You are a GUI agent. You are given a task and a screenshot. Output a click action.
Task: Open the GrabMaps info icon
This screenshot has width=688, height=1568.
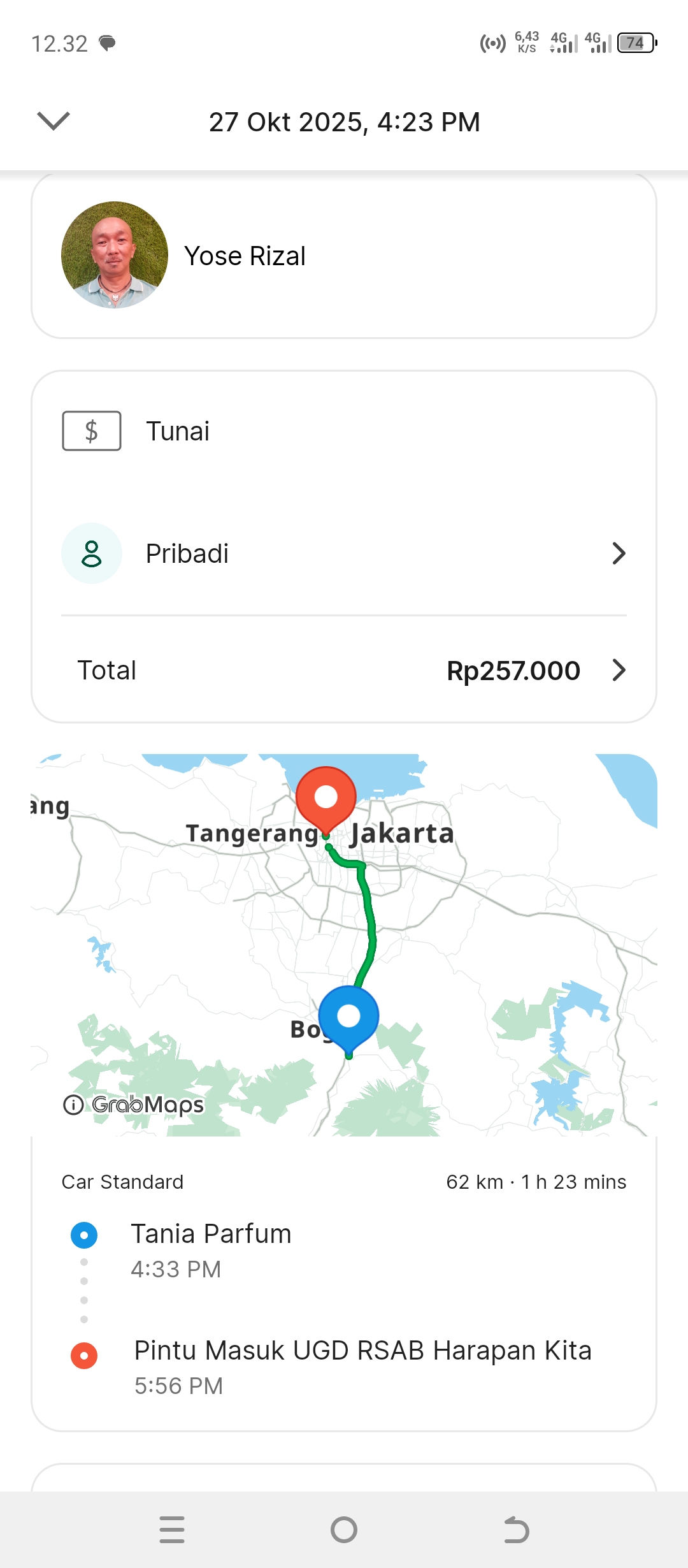(73, 1105)
